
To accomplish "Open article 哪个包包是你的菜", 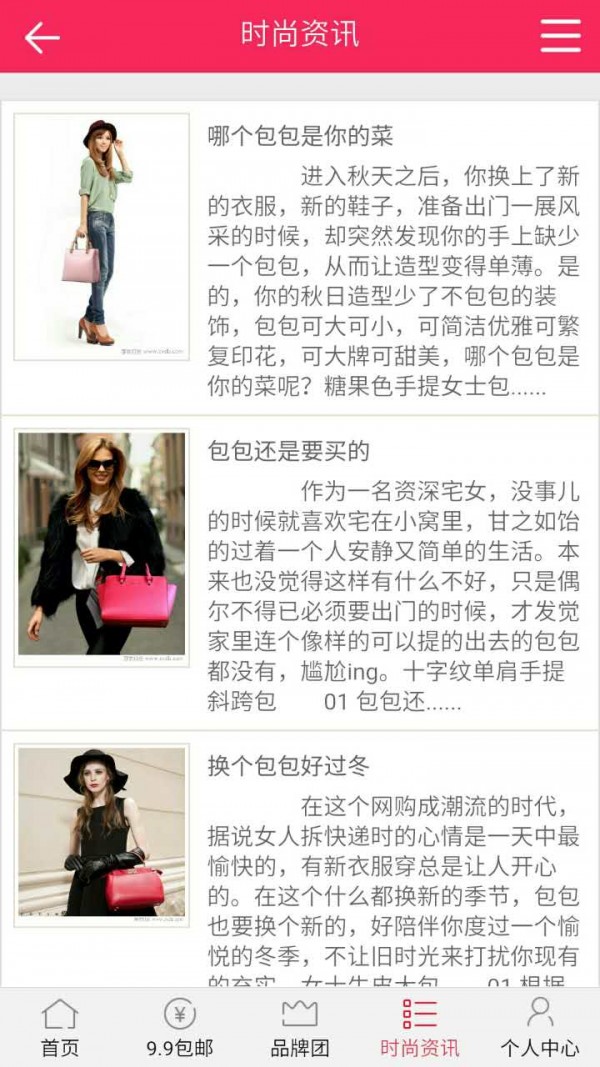I will click(300, 136).
